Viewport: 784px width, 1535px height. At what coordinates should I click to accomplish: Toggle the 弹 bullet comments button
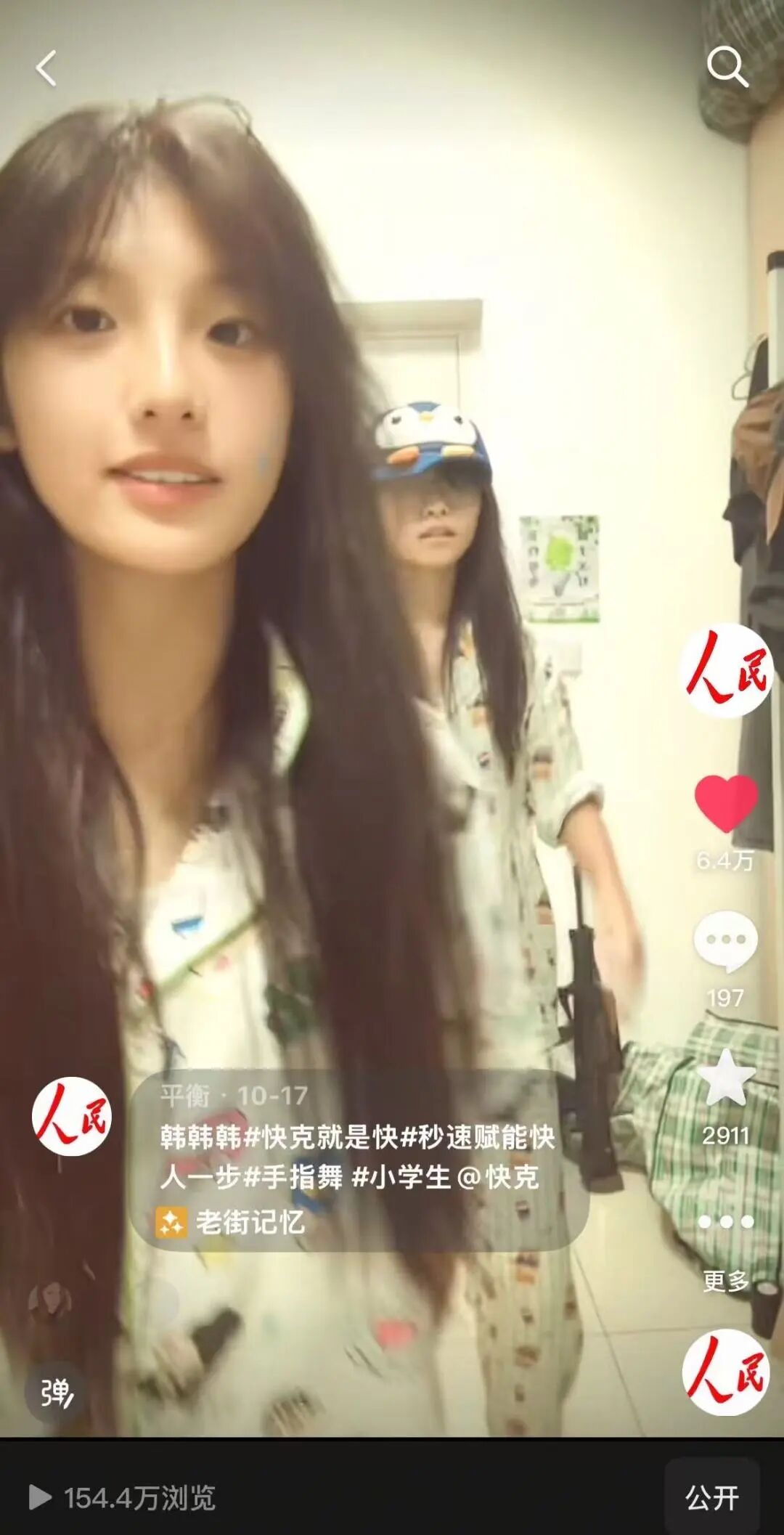pos(55,1392)
